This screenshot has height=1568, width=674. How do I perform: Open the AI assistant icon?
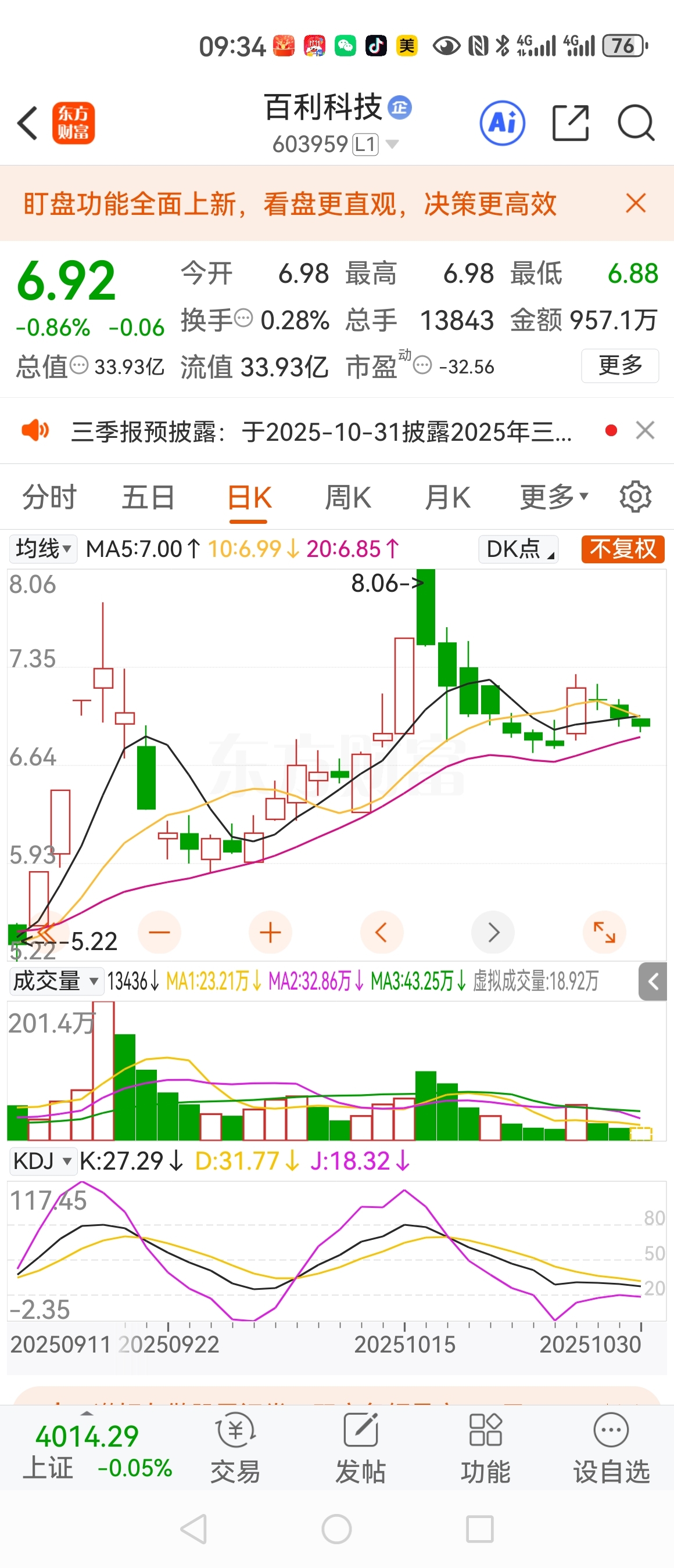pyautogui.click(x=502, y=123)
